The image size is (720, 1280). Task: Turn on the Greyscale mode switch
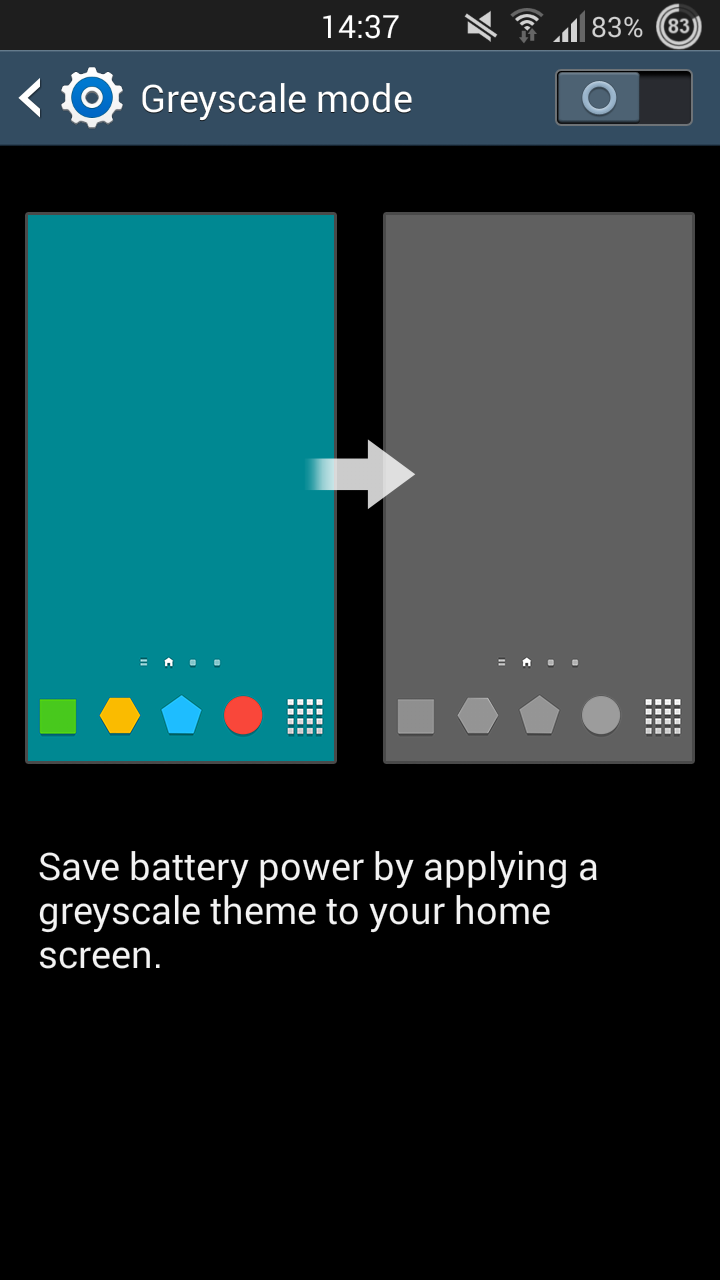624,98
